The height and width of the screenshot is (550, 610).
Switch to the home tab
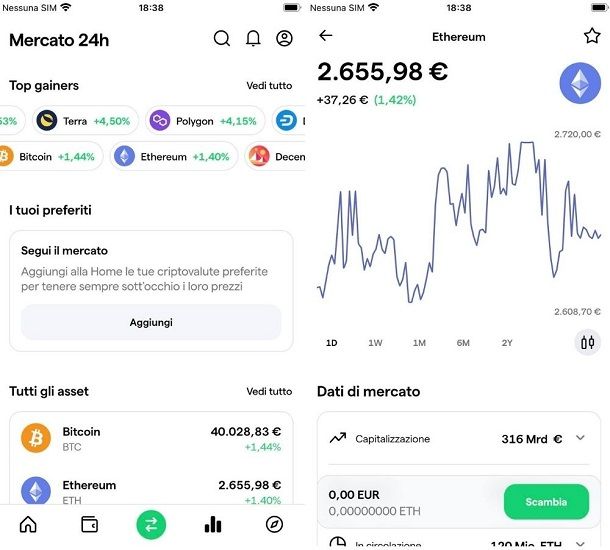pos(28,524)
